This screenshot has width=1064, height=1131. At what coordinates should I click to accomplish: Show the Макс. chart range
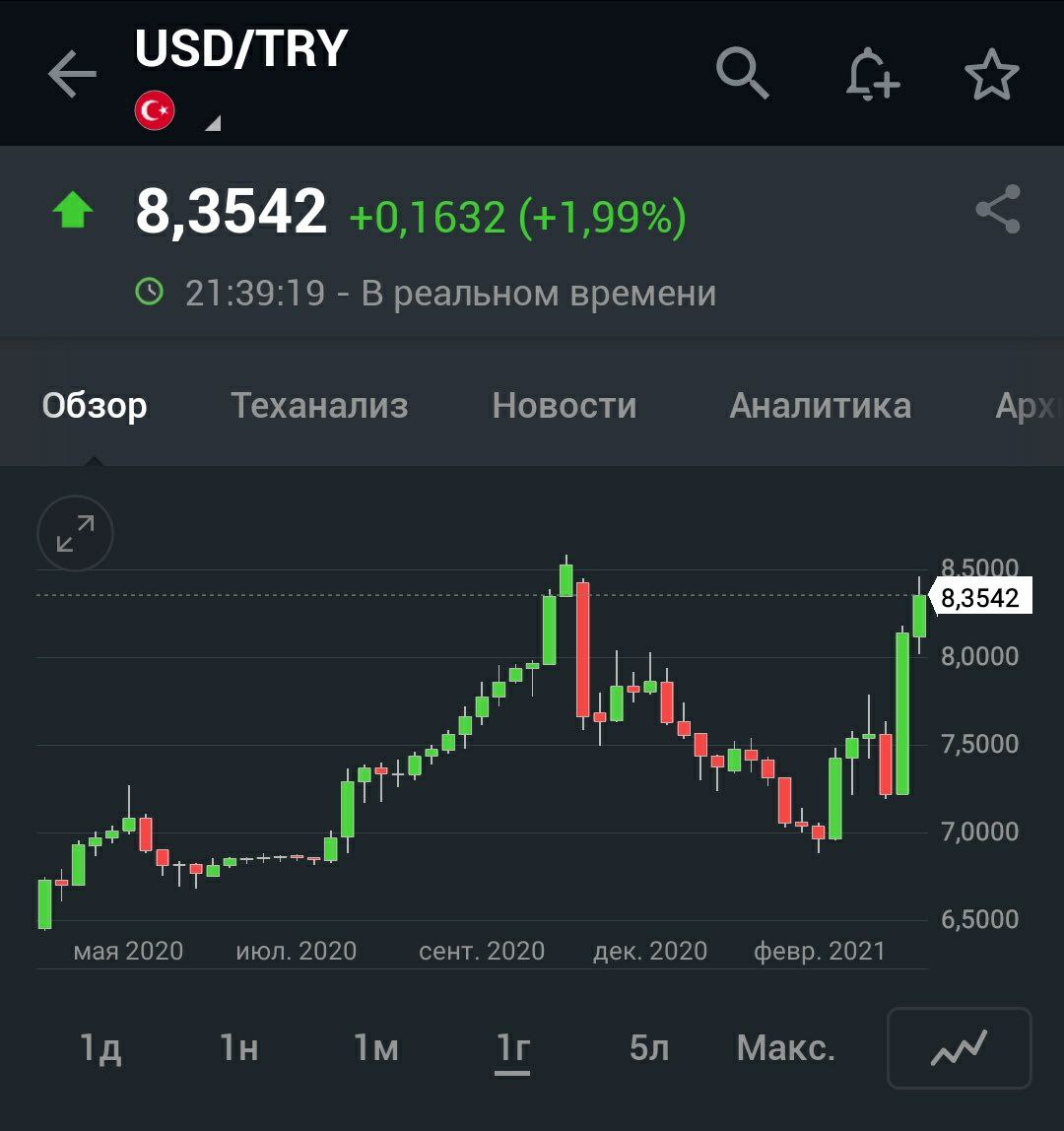[785, 1048]
